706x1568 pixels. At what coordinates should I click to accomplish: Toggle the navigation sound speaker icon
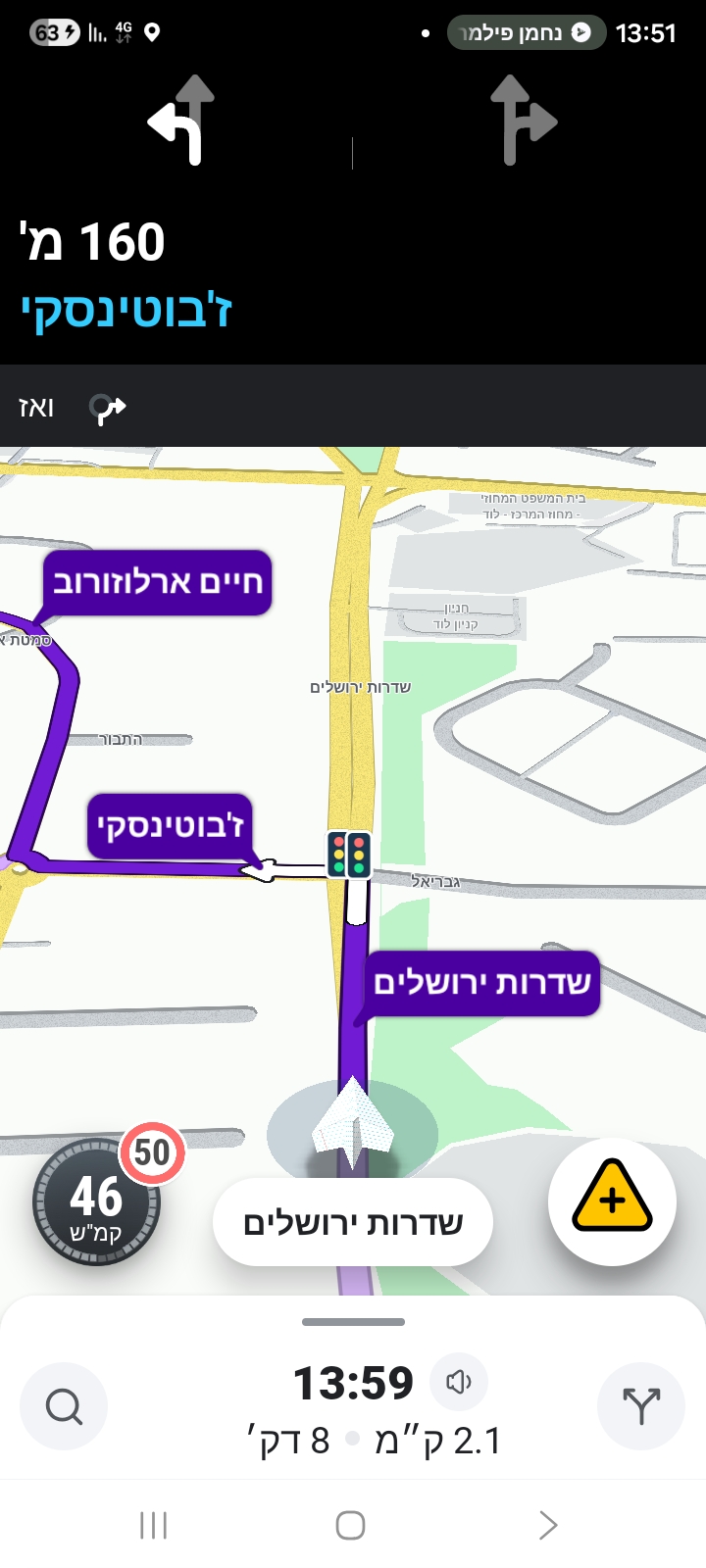458,1382
